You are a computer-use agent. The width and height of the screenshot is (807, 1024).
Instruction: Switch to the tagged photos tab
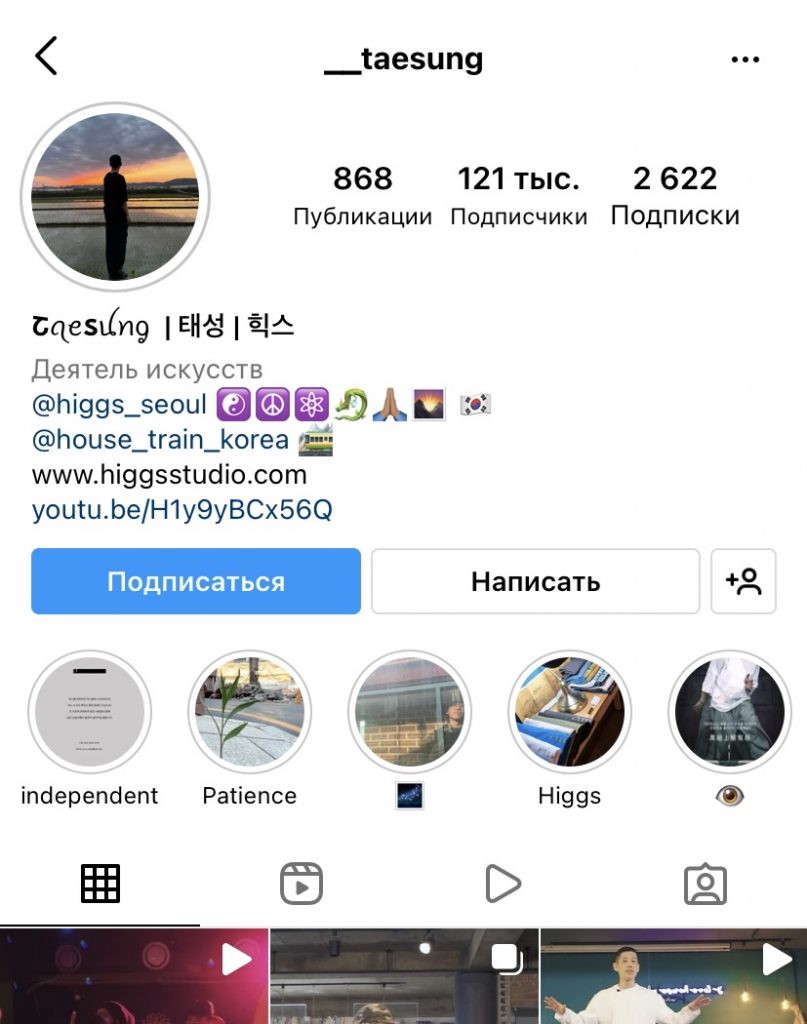coord(705,884)
